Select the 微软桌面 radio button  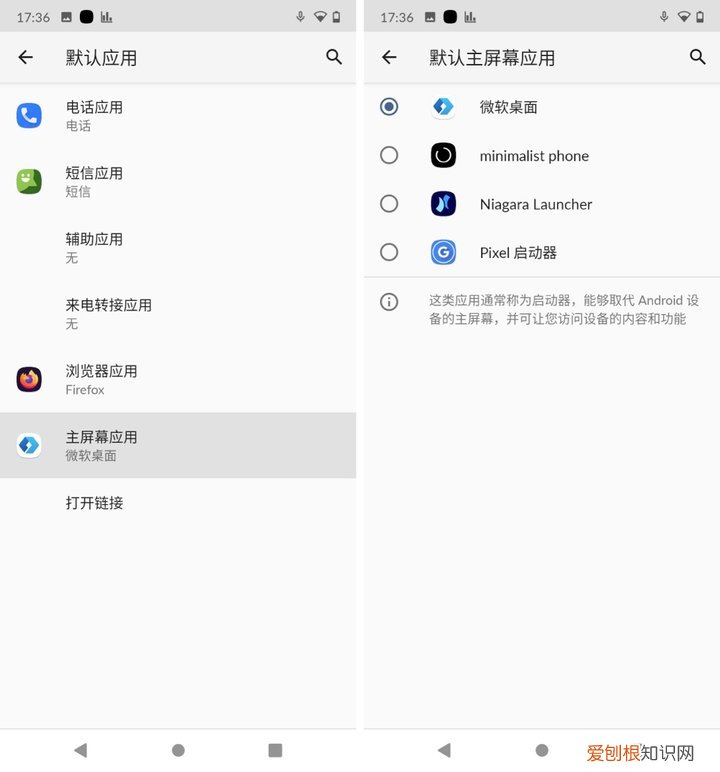coord(389,107)
